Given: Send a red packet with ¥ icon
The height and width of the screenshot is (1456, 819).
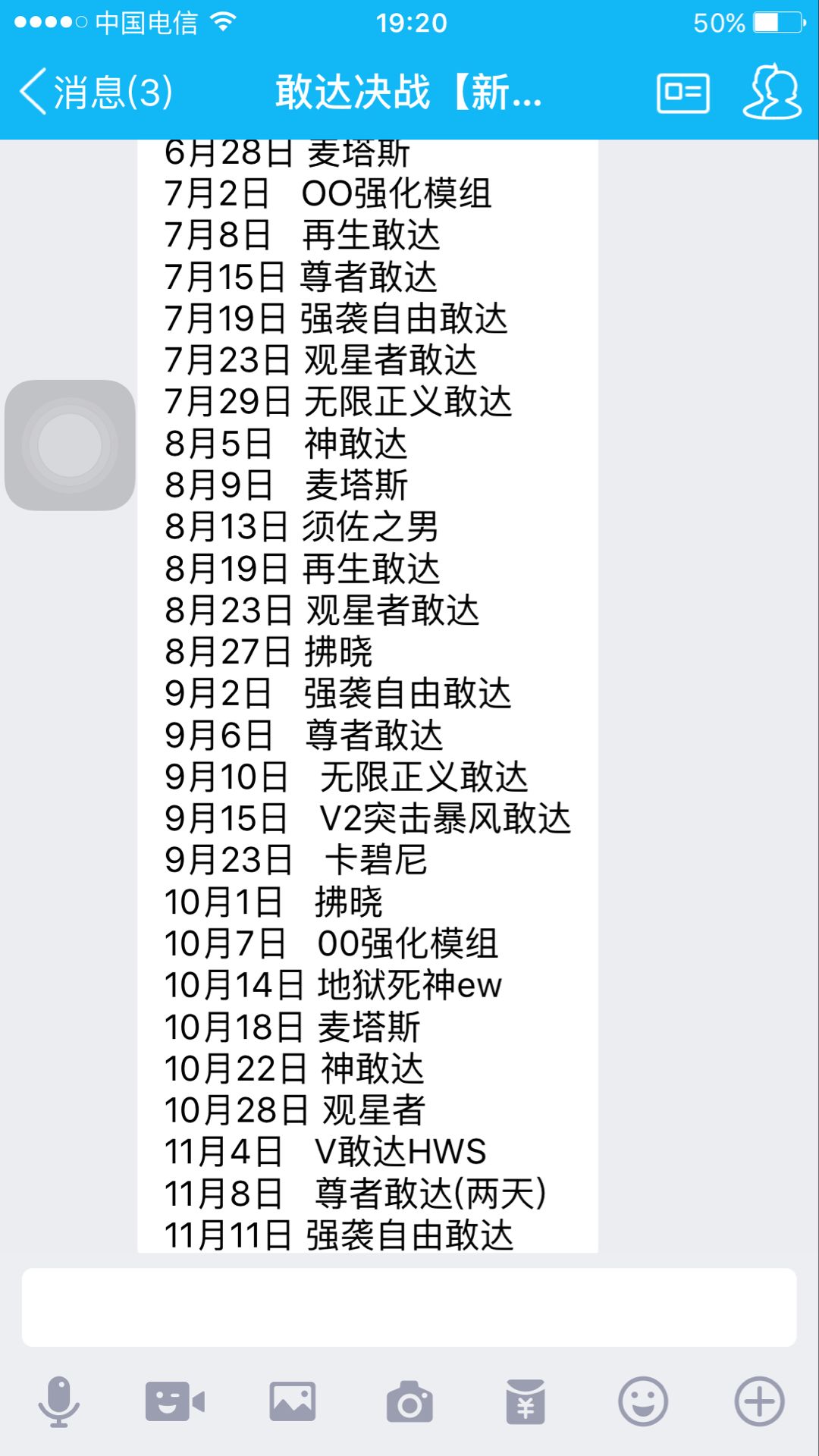Looking at the screenshot, I should [526, 1401].
